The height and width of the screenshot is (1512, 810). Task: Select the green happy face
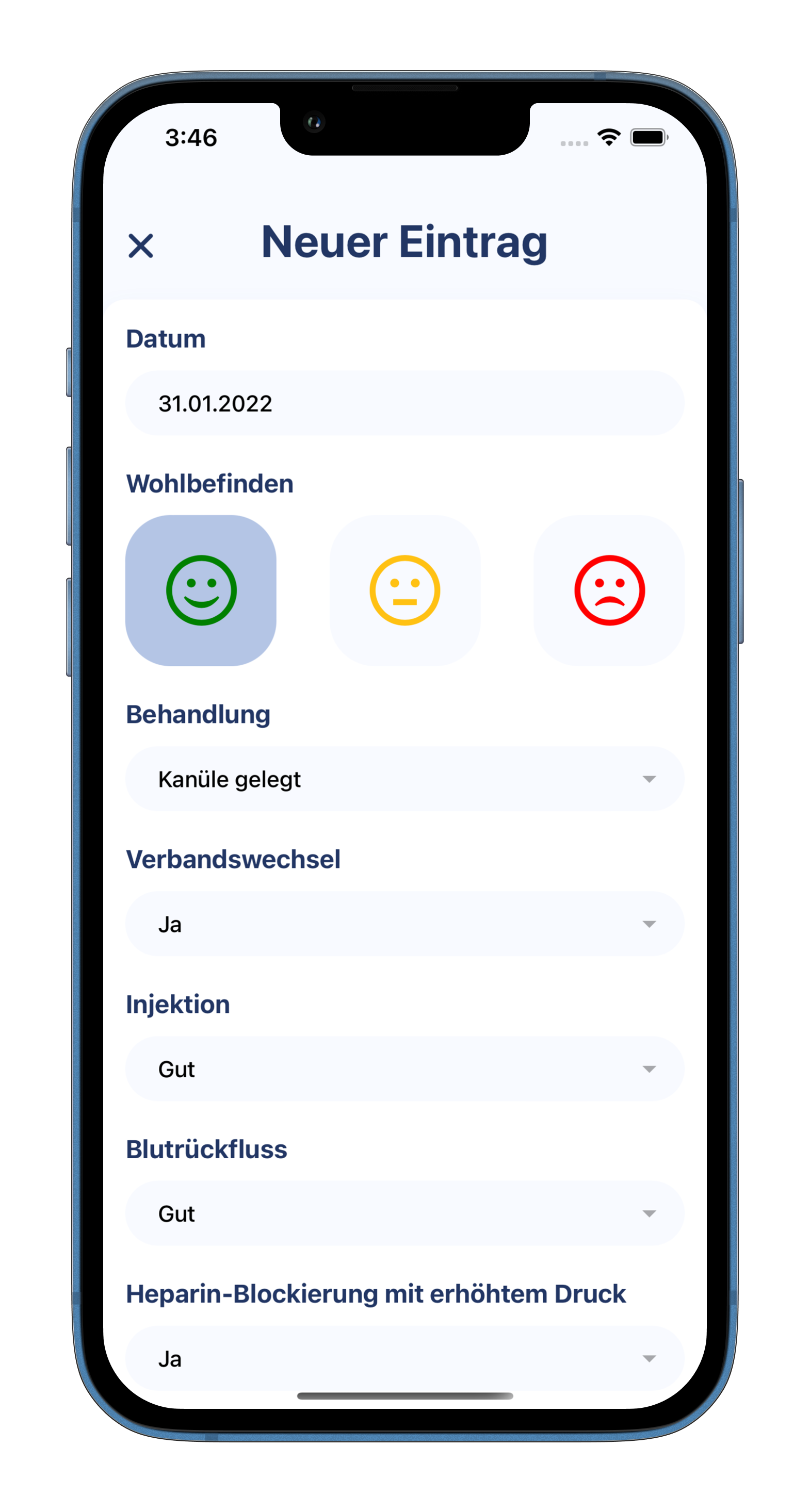(201, 590)
